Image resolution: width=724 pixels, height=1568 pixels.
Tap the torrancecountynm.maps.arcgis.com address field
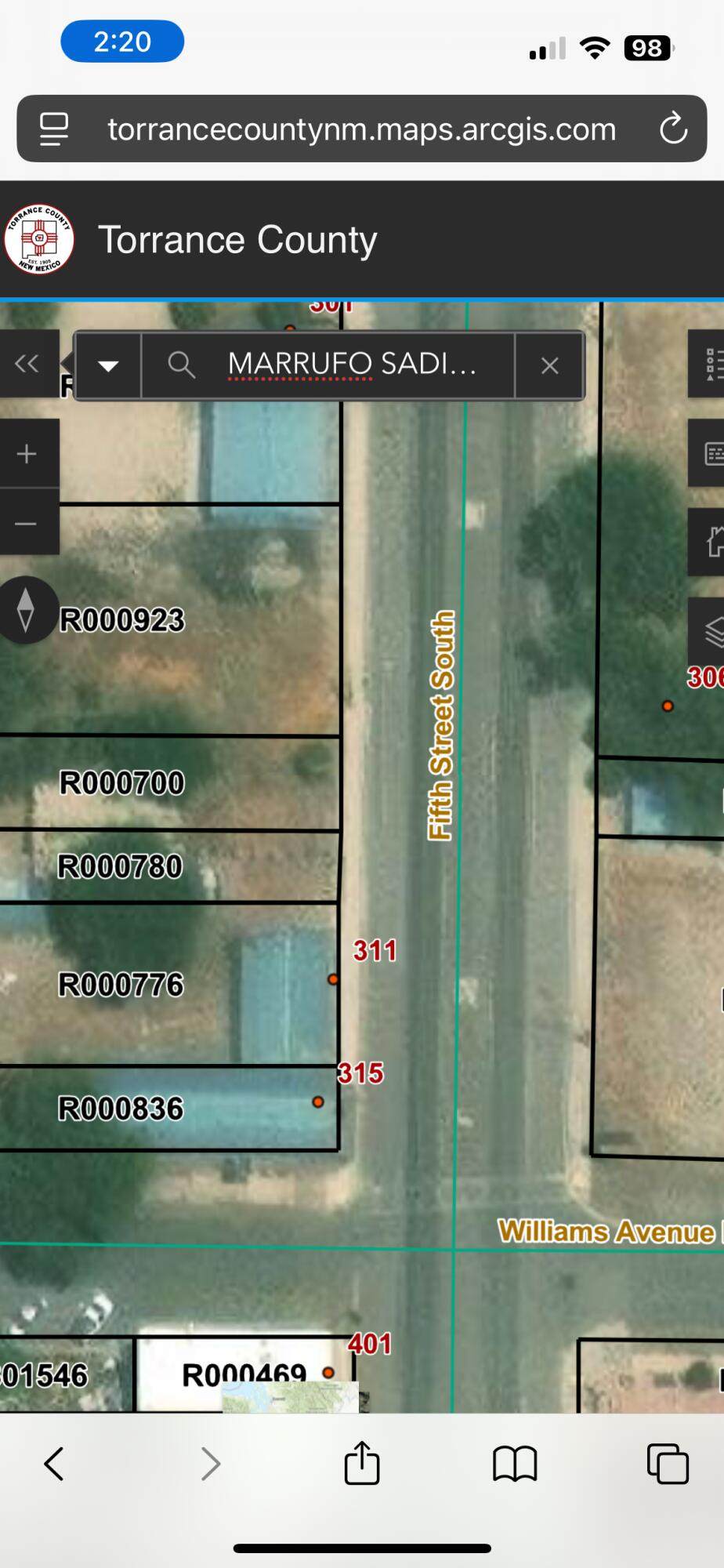tap(361, 129)
